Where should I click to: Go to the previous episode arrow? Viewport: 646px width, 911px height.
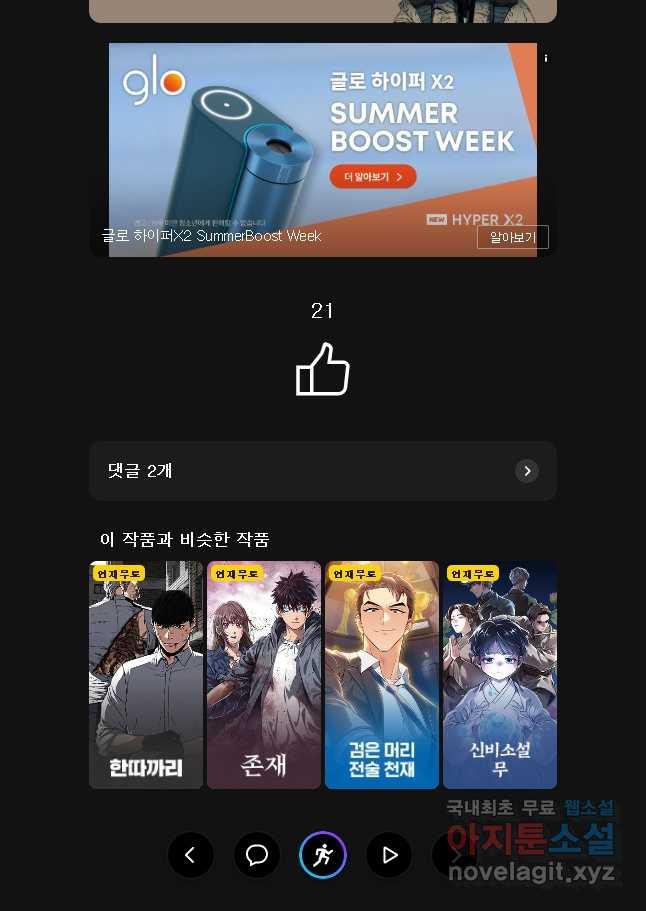coord(190,855)
